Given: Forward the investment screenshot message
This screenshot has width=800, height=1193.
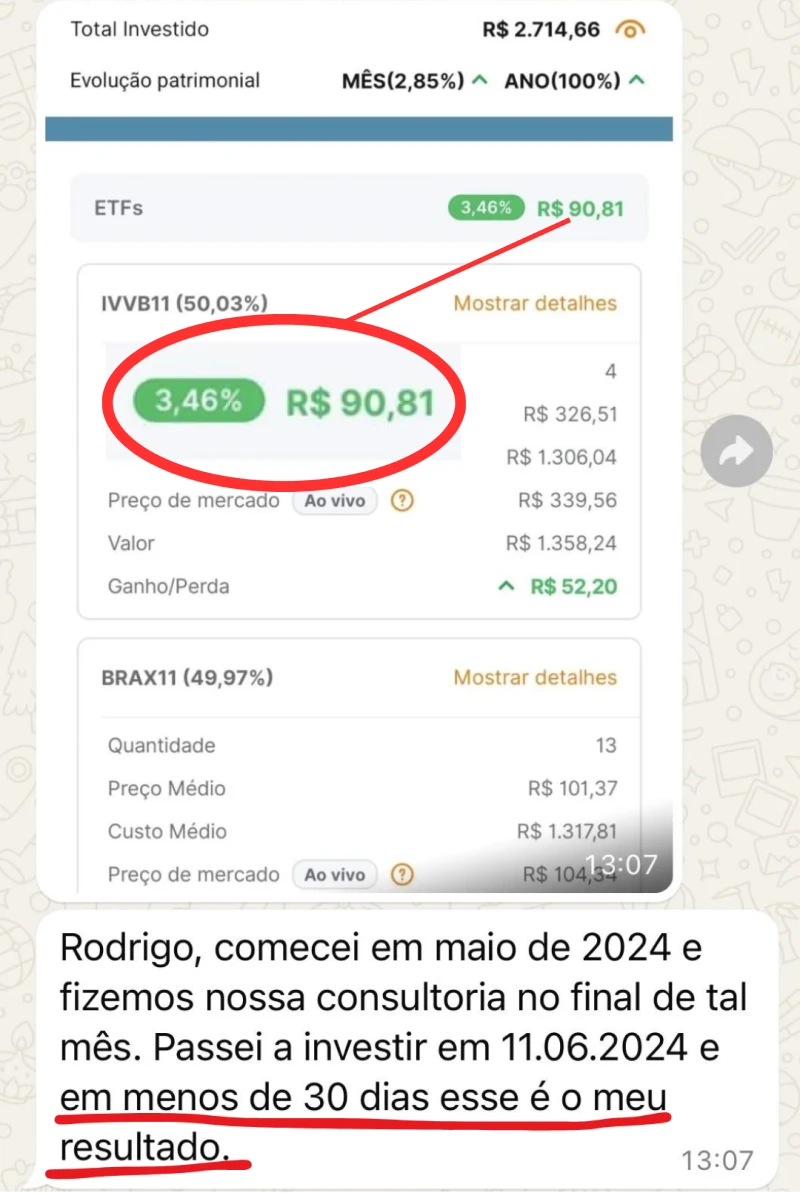Looking at the screenshot, I should point(736,452).
